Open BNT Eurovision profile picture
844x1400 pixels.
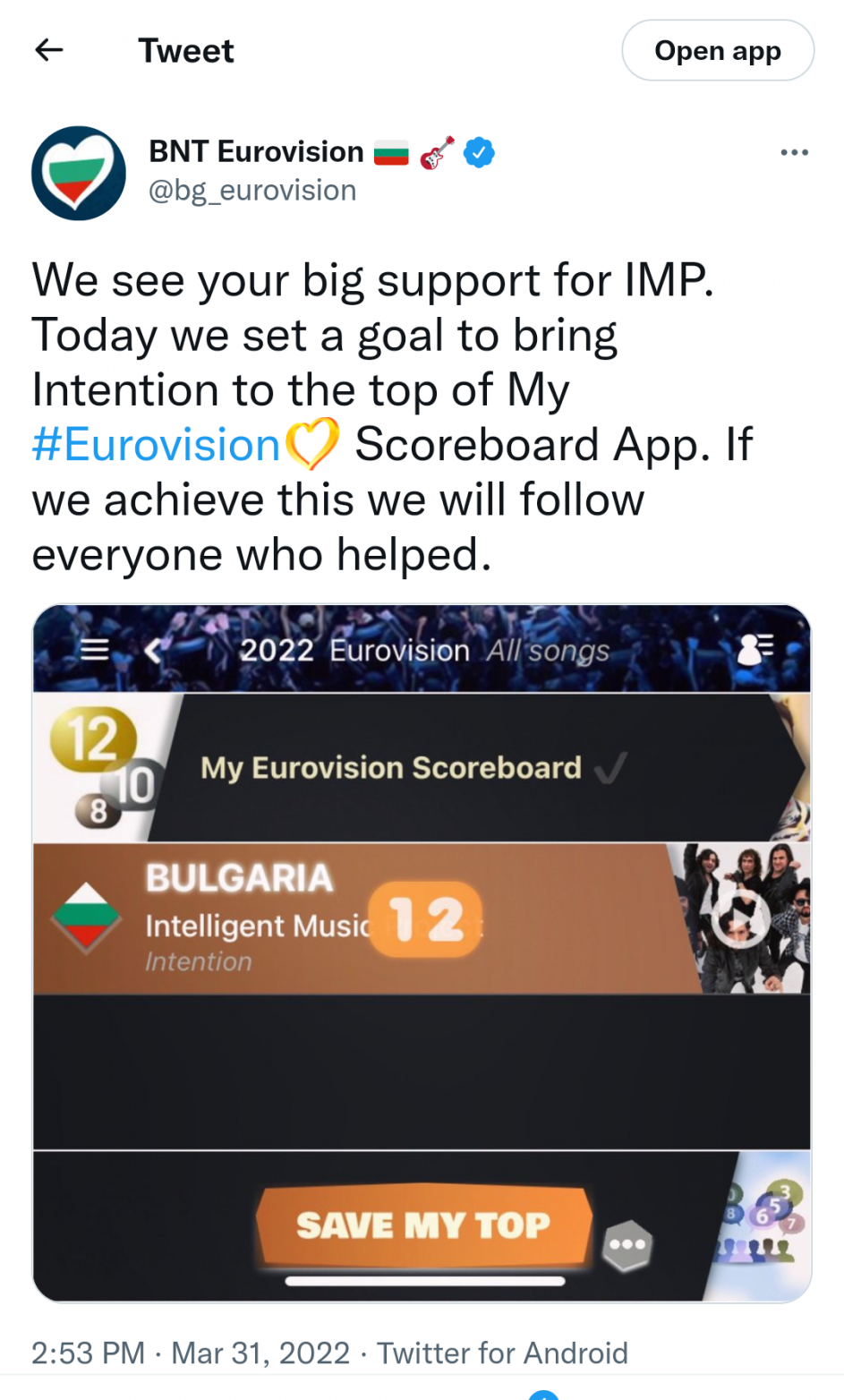click(79, 173)
